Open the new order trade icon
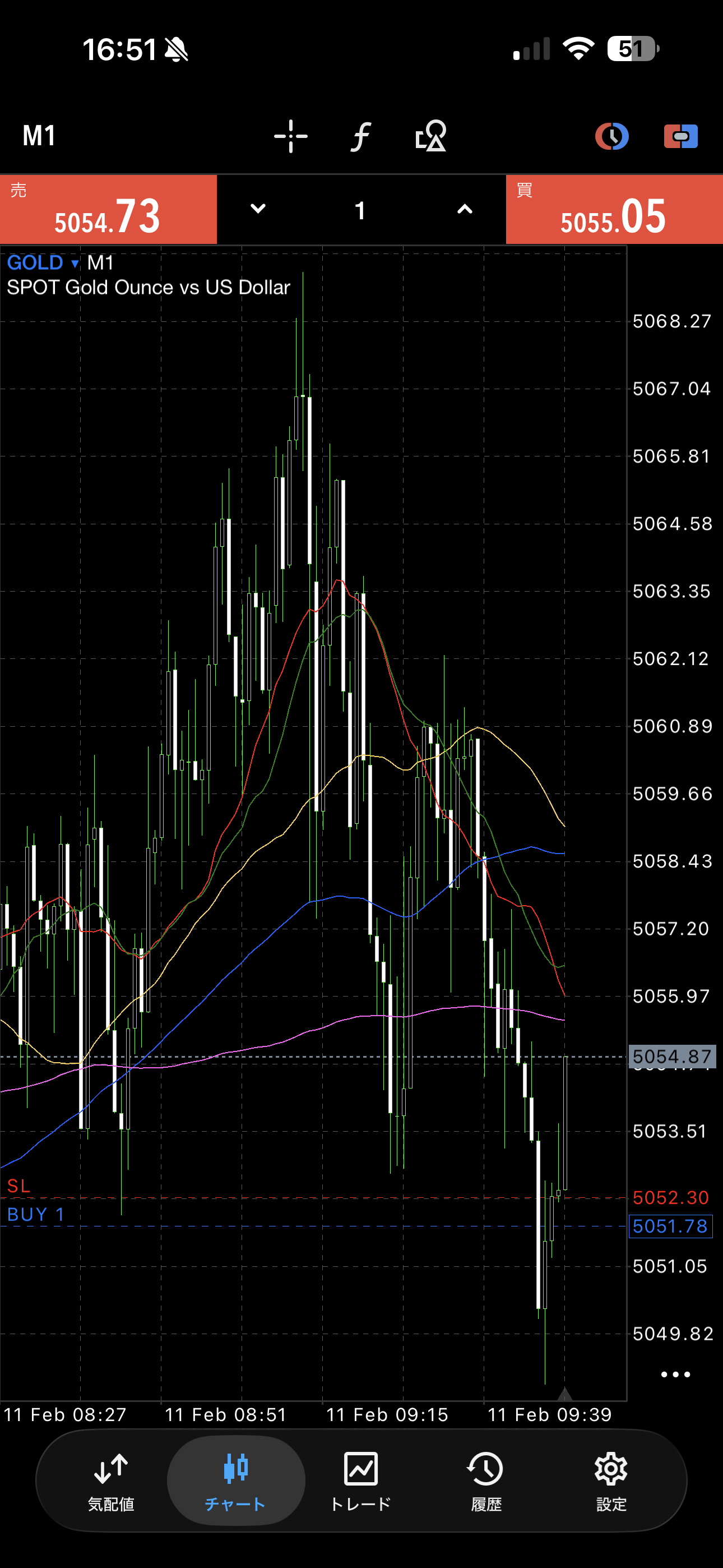723x1568 pixels. (x=680, y=136)
